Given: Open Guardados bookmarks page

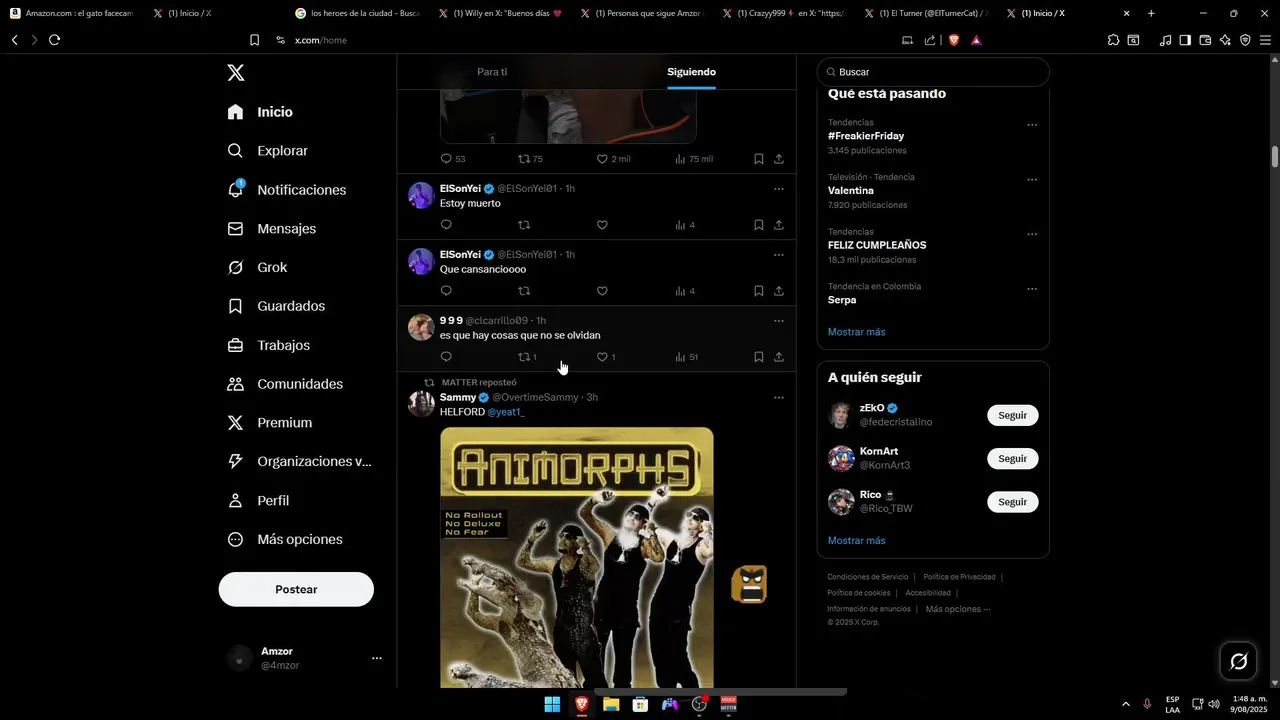Looking at the screenshot, I should pyautogui.click(x=290, y=306).
